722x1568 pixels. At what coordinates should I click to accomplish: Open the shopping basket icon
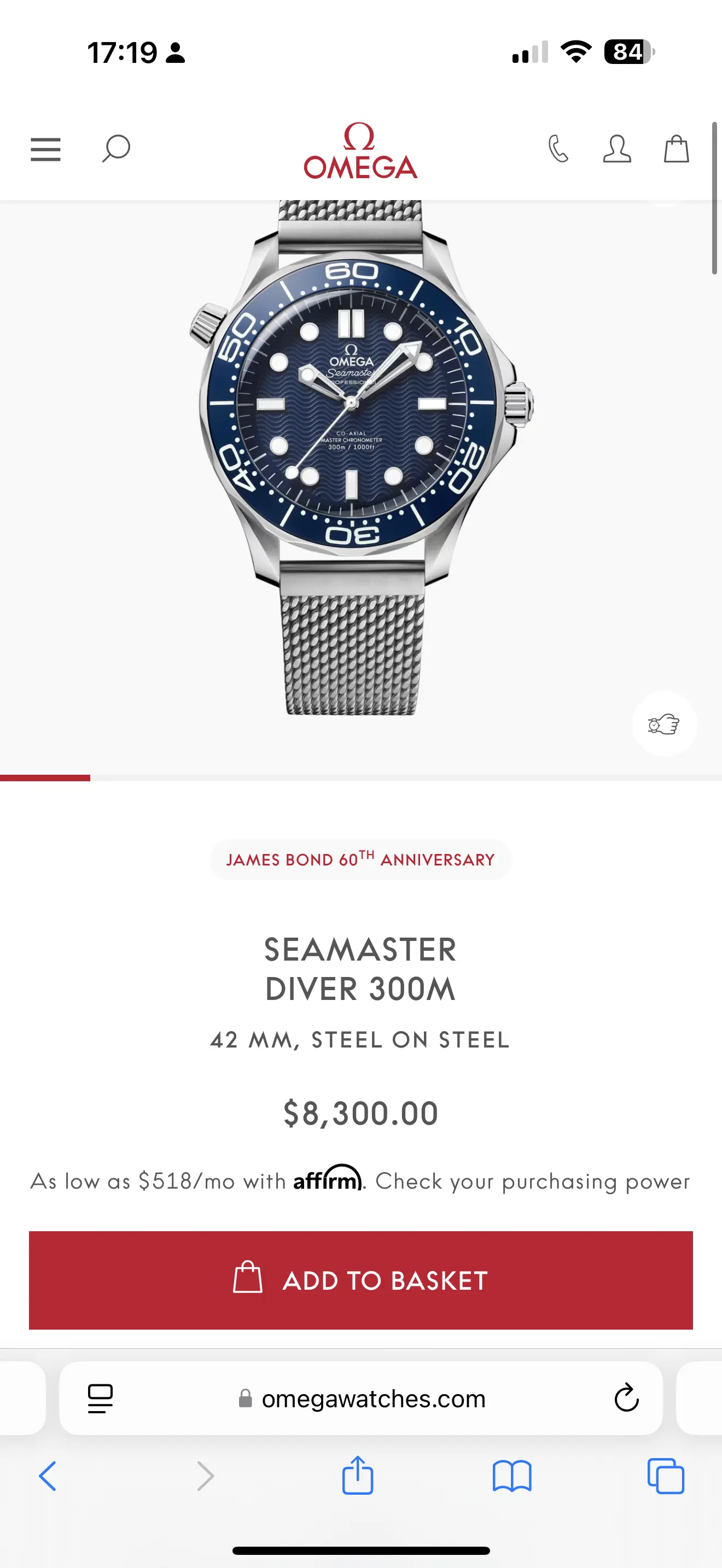point(676,149)
